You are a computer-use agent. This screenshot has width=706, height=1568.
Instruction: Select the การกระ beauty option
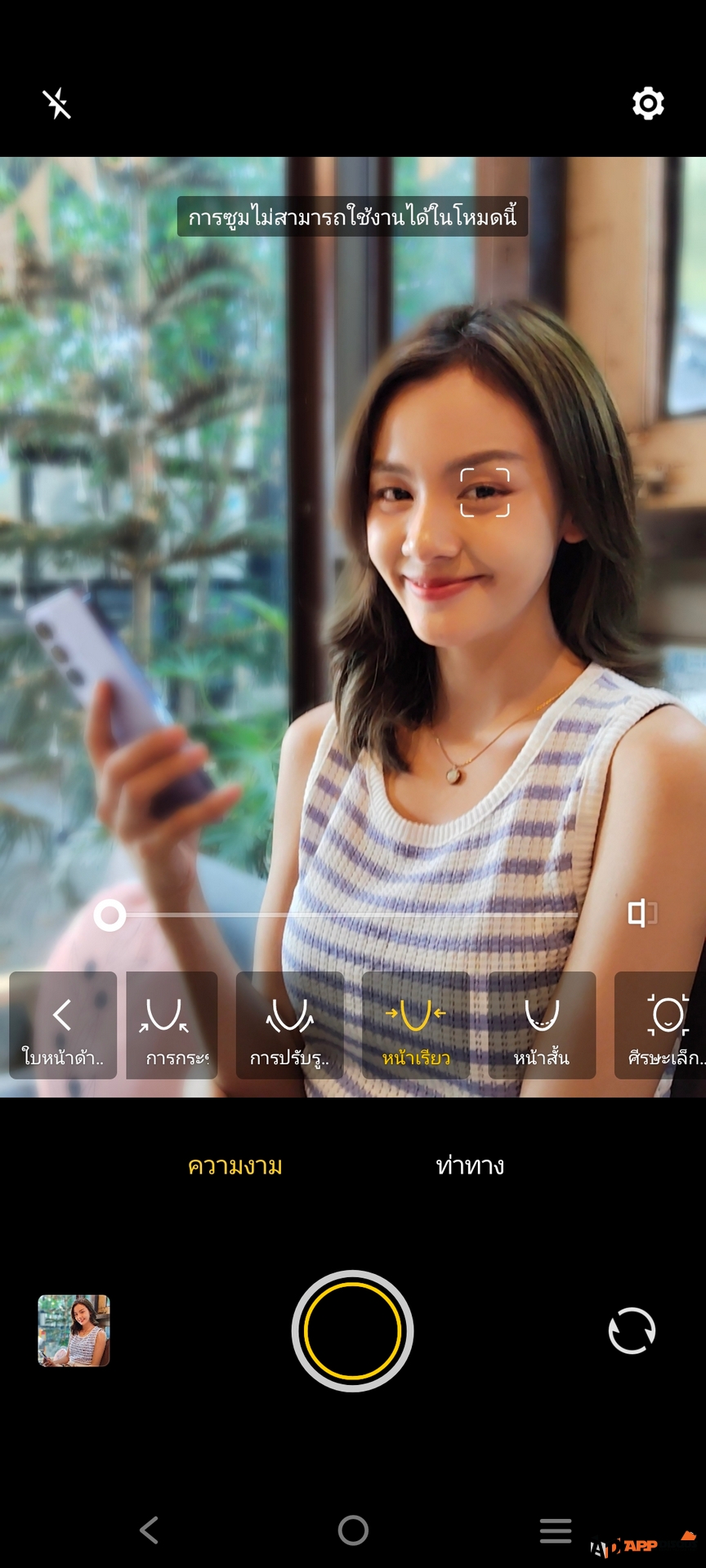pos(172,1026)
